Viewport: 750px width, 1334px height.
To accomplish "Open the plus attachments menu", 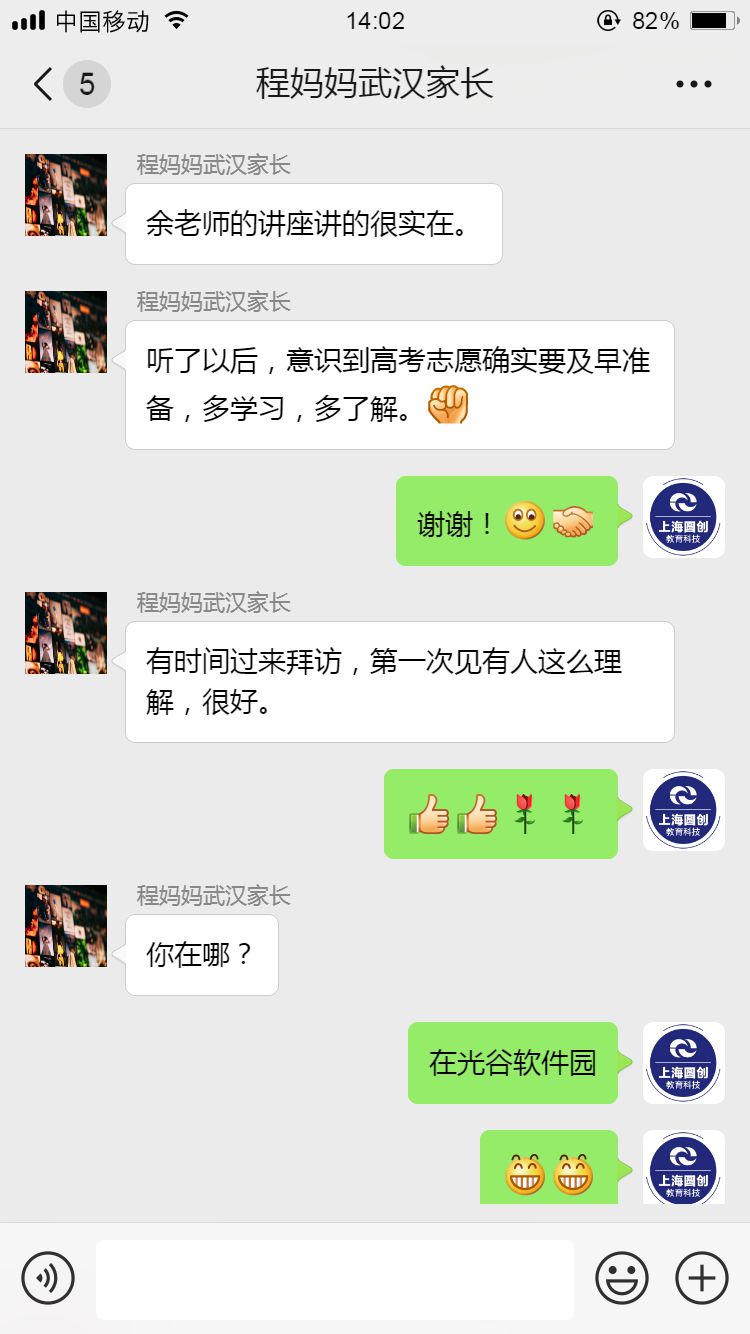I will pyautogui.click(x=702, y=1277).
